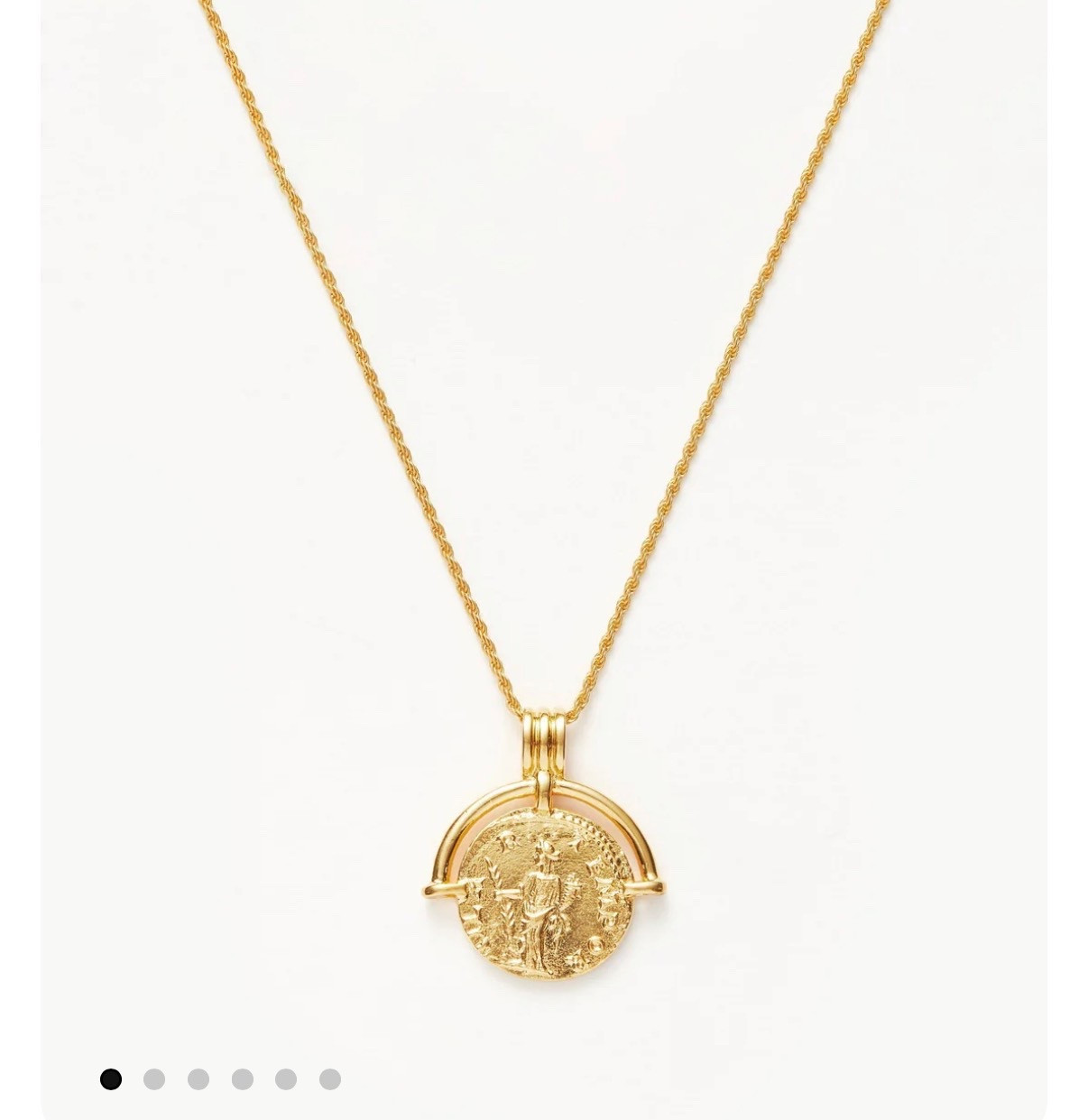Screen dimensions: 1088x1120
Task: Open the gold coin necklace photo fullscreen
Action: pos(544,541)
